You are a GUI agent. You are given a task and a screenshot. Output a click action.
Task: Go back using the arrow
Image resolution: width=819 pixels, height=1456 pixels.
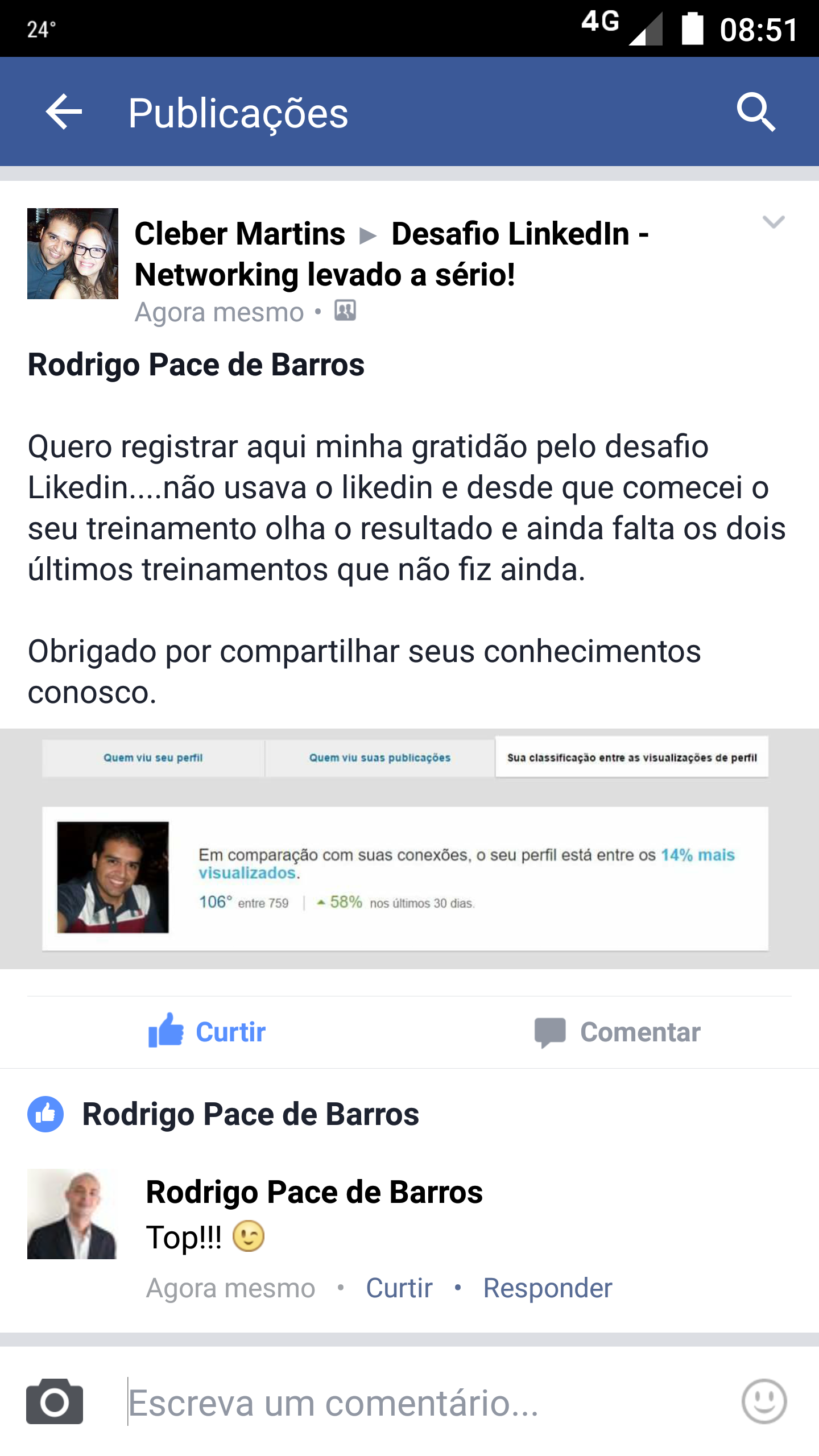click(64, 112)
